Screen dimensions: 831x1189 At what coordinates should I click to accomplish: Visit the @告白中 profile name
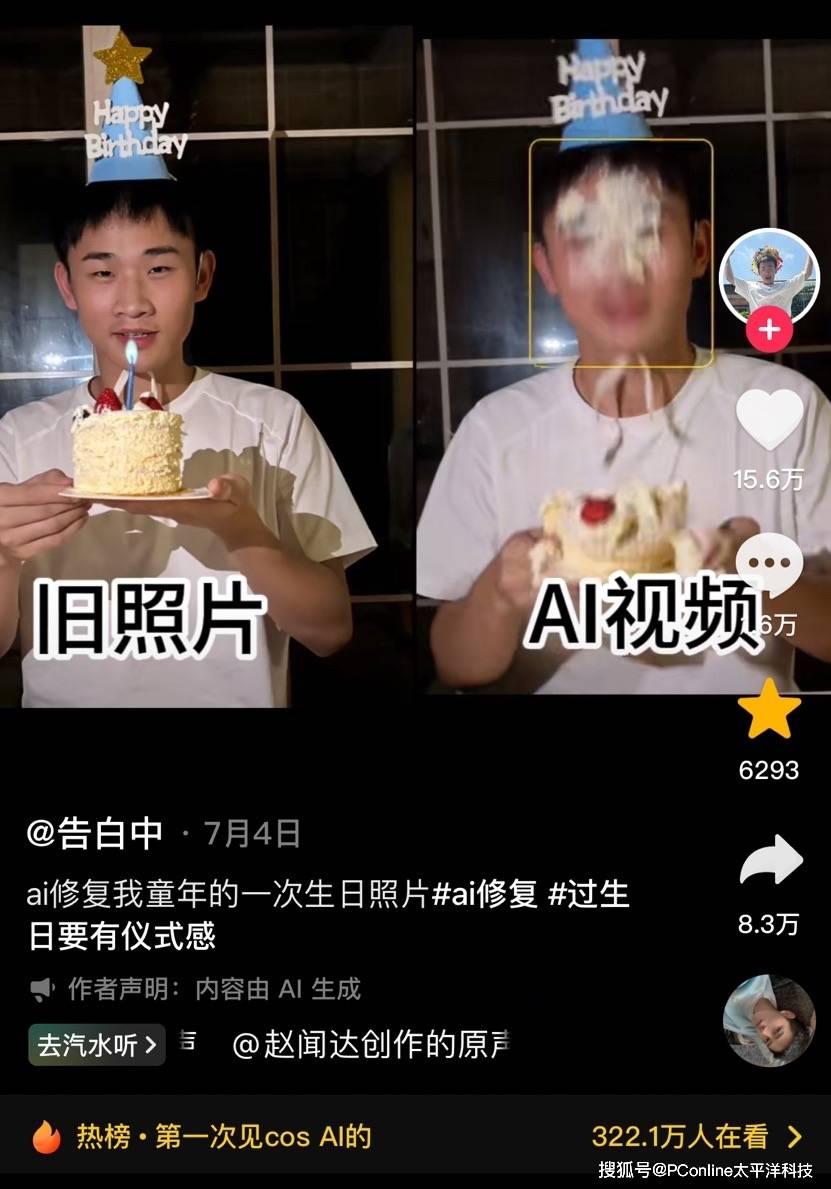click(95, 833)
